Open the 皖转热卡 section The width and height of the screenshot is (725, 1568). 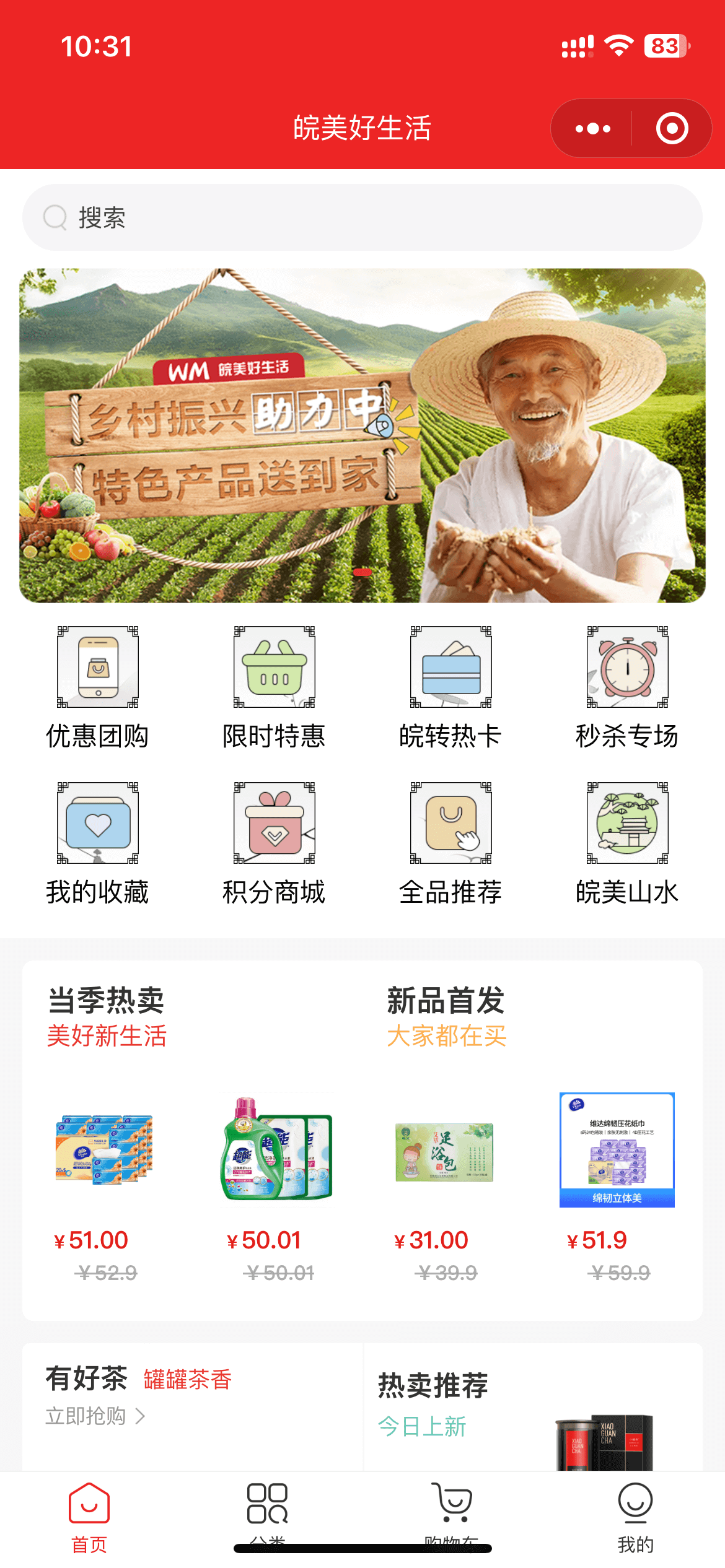(450, 687)
